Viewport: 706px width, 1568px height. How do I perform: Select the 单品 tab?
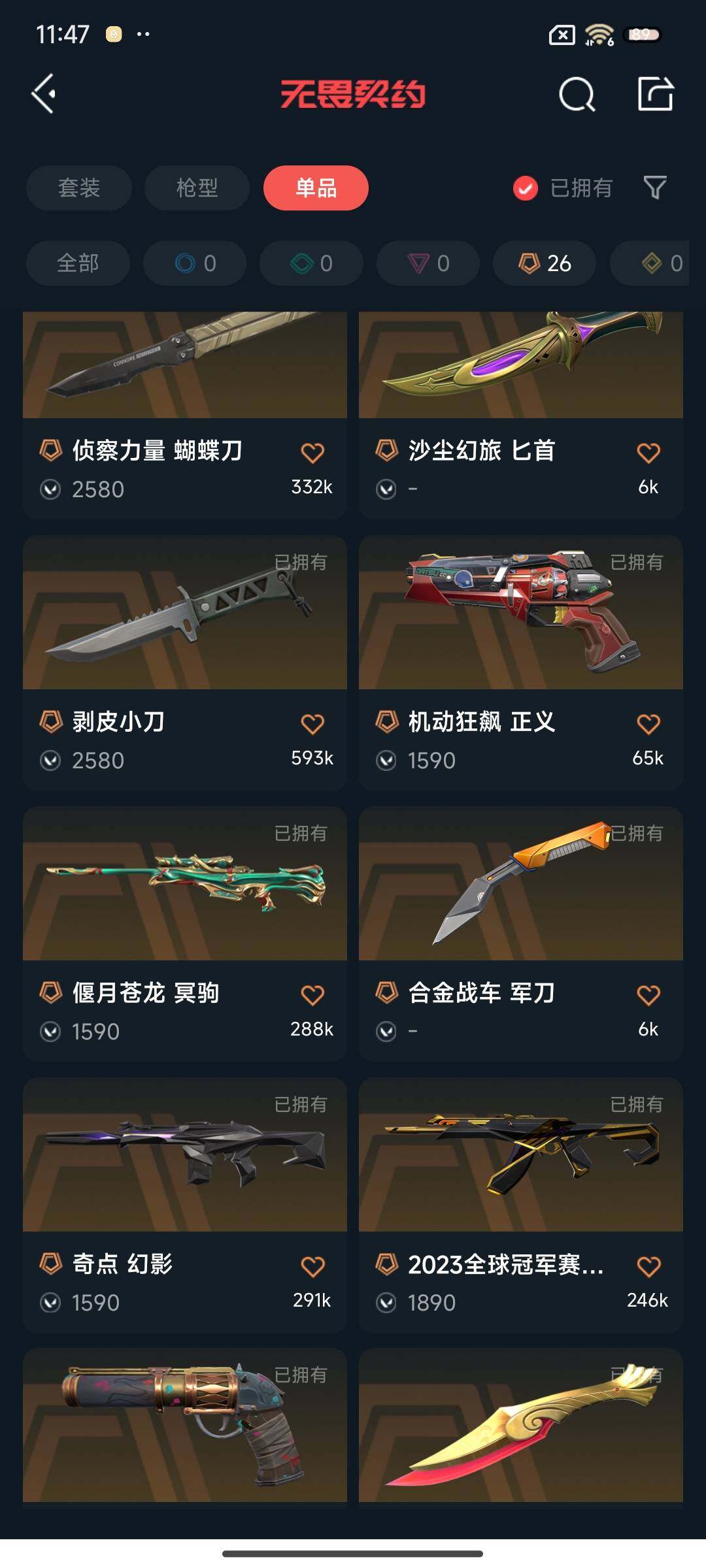pos(316,188)
